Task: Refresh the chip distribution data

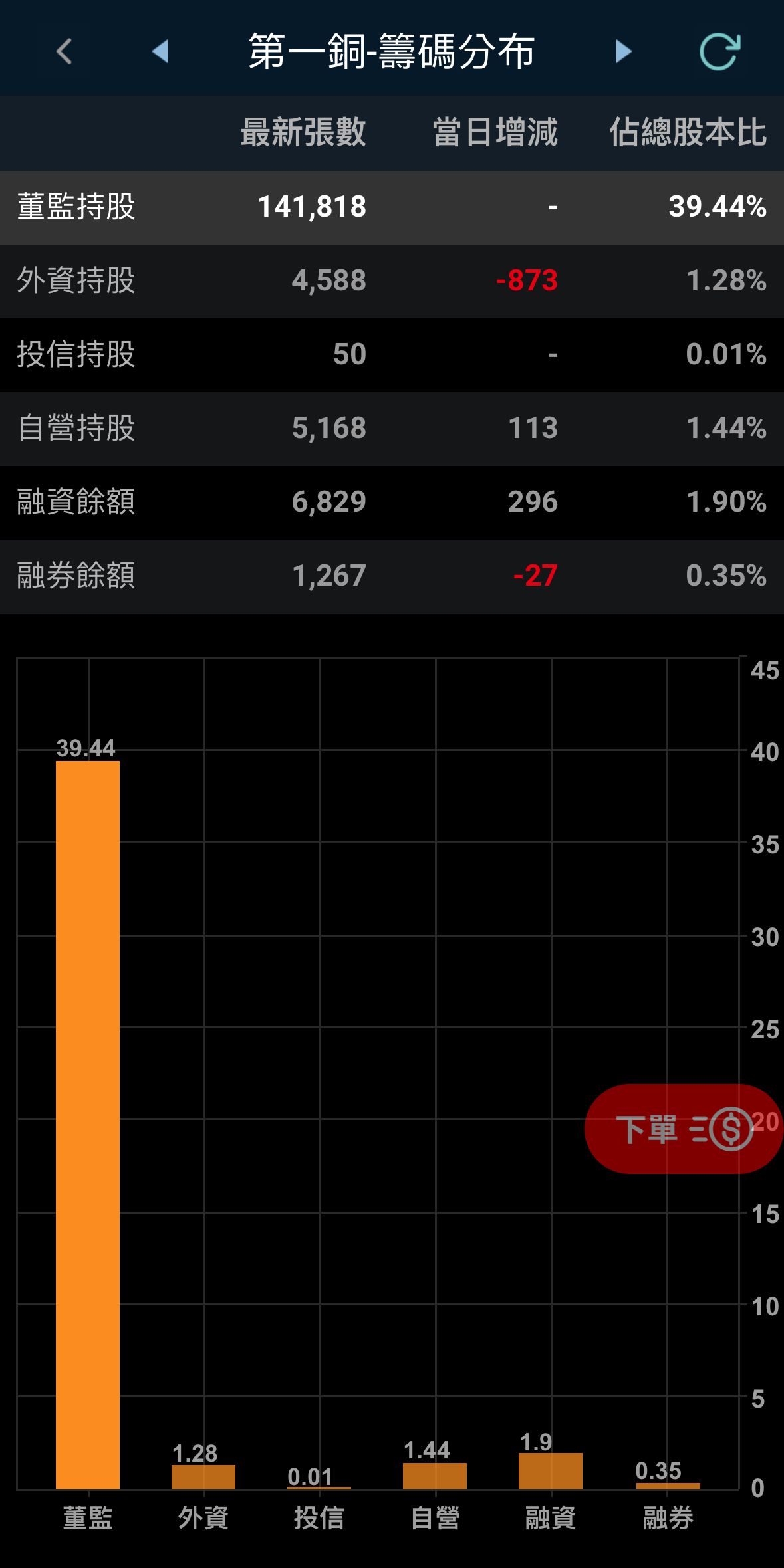Action: [719, 51]
